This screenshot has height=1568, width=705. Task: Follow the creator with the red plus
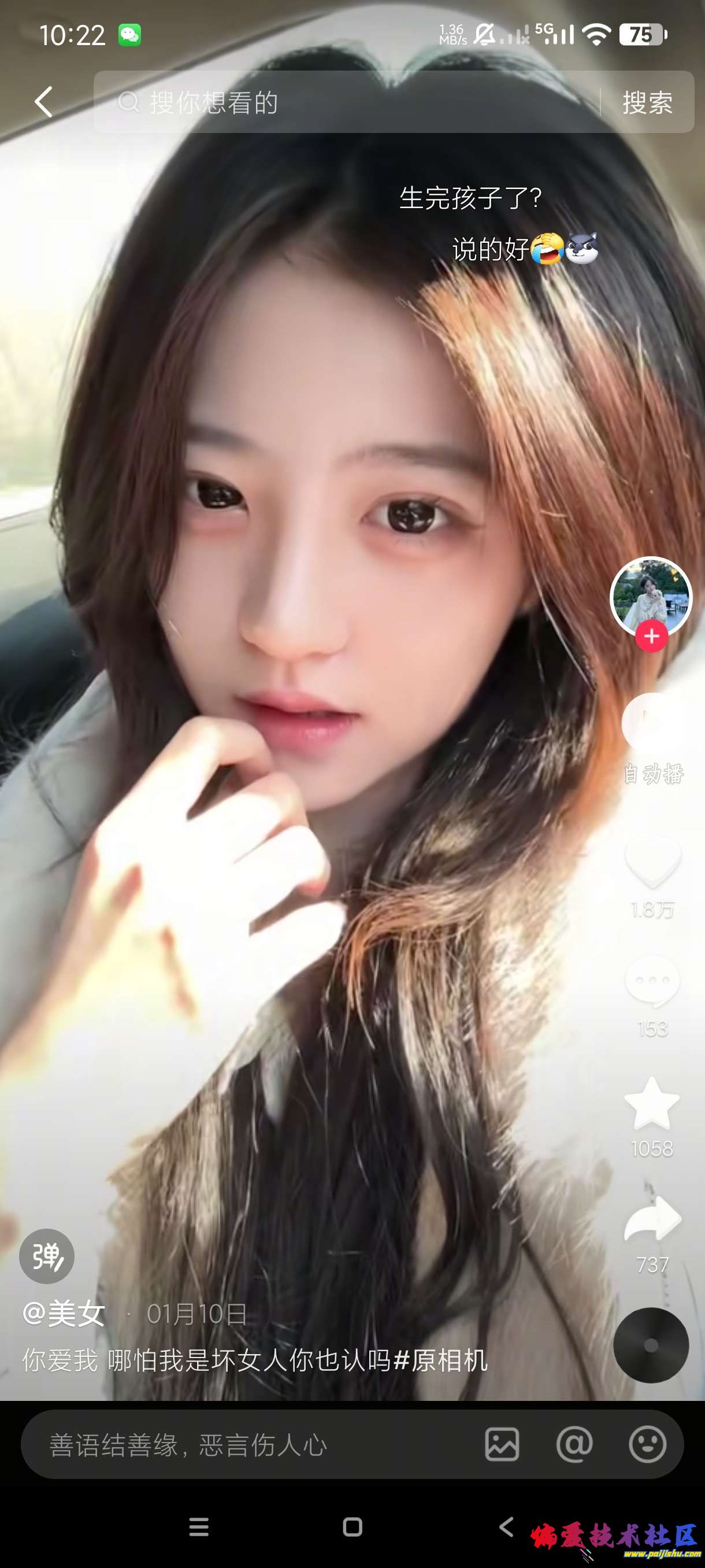[x=651, y=637]
